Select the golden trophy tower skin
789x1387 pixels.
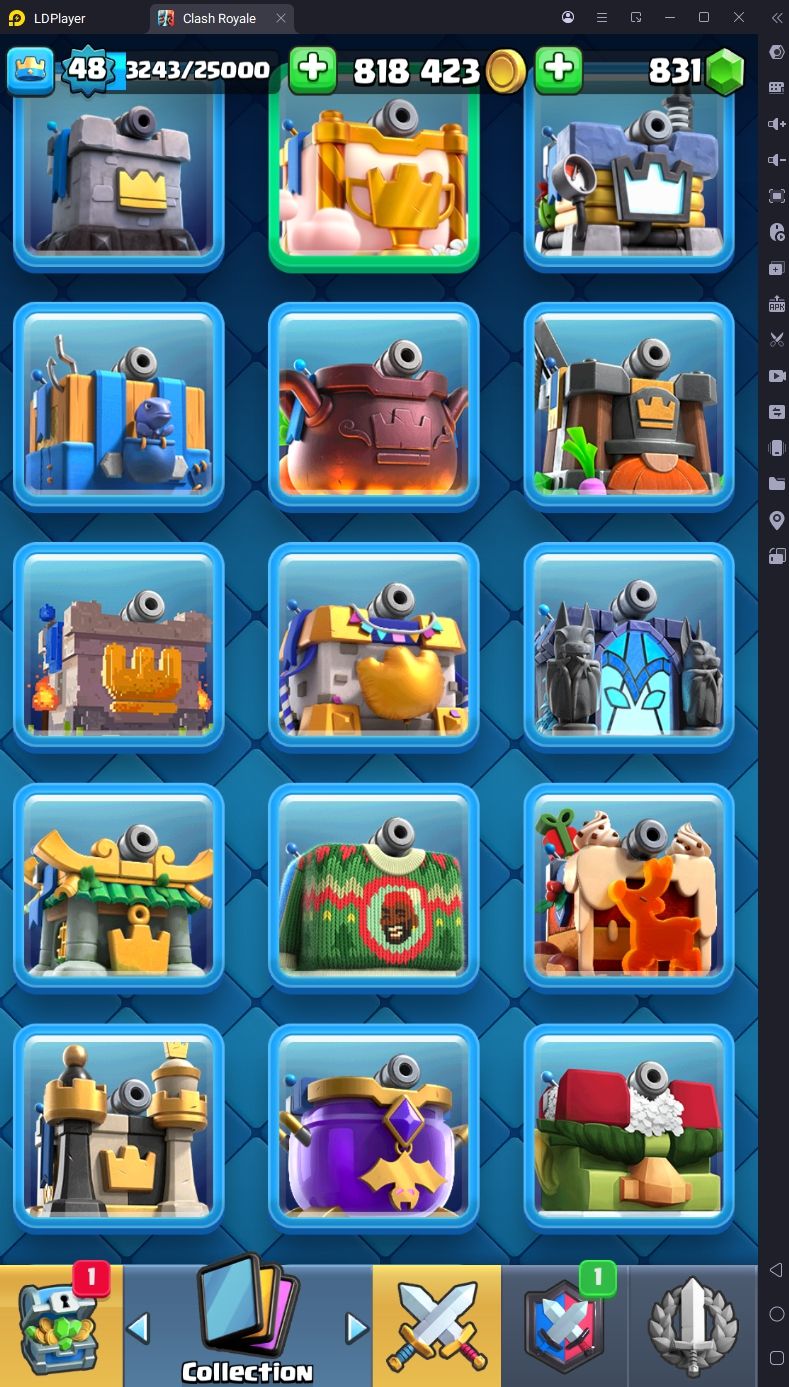point(373,175)
